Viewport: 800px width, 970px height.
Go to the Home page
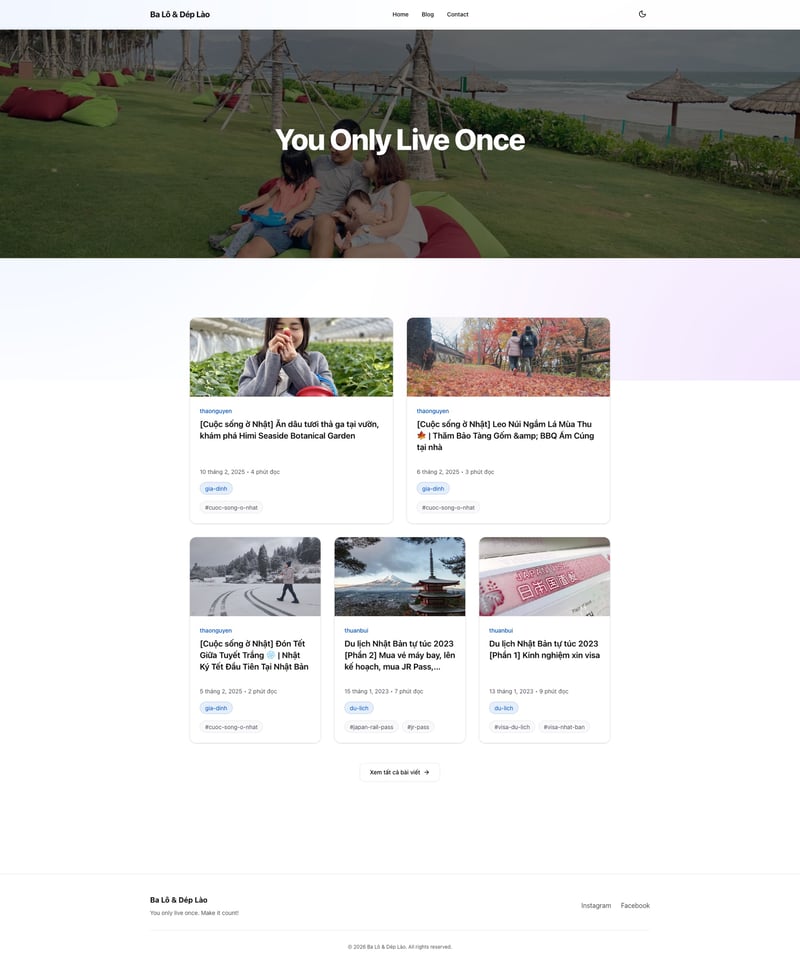[400, 15]
